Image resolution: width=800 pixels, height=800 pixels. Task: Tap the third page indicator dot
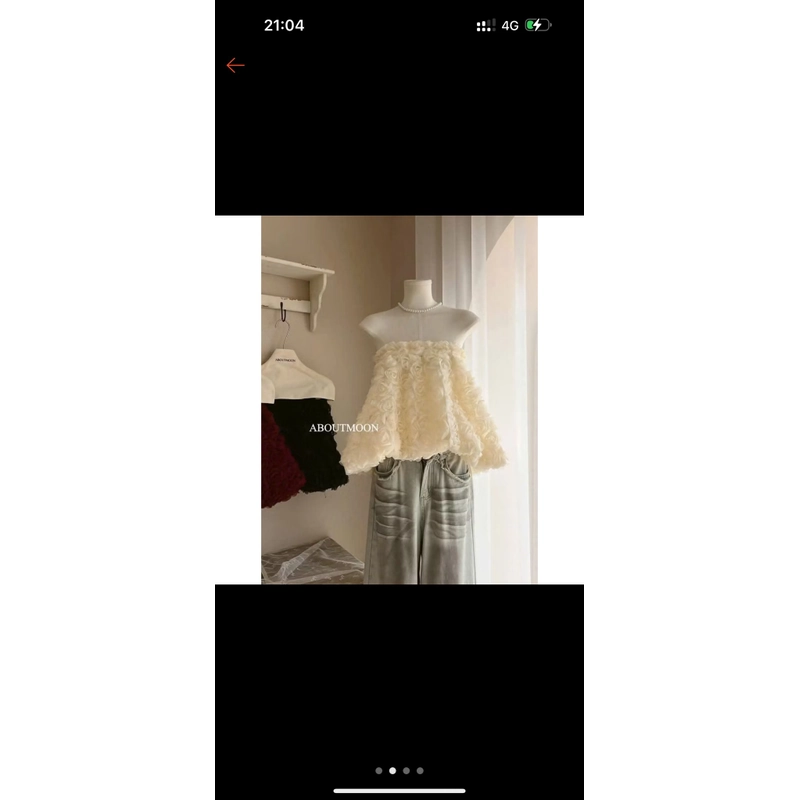click(406, 771)
